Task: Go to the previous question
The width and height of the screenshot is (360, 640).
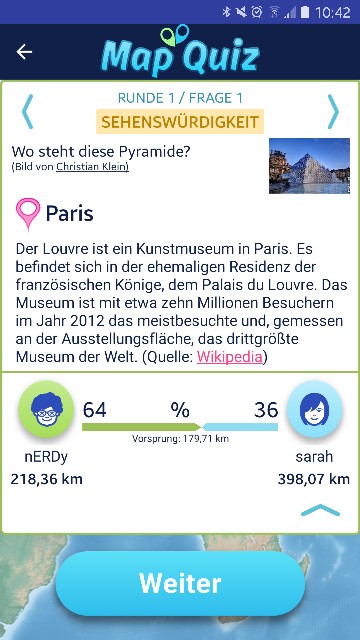Action: [x=27, y=112]
